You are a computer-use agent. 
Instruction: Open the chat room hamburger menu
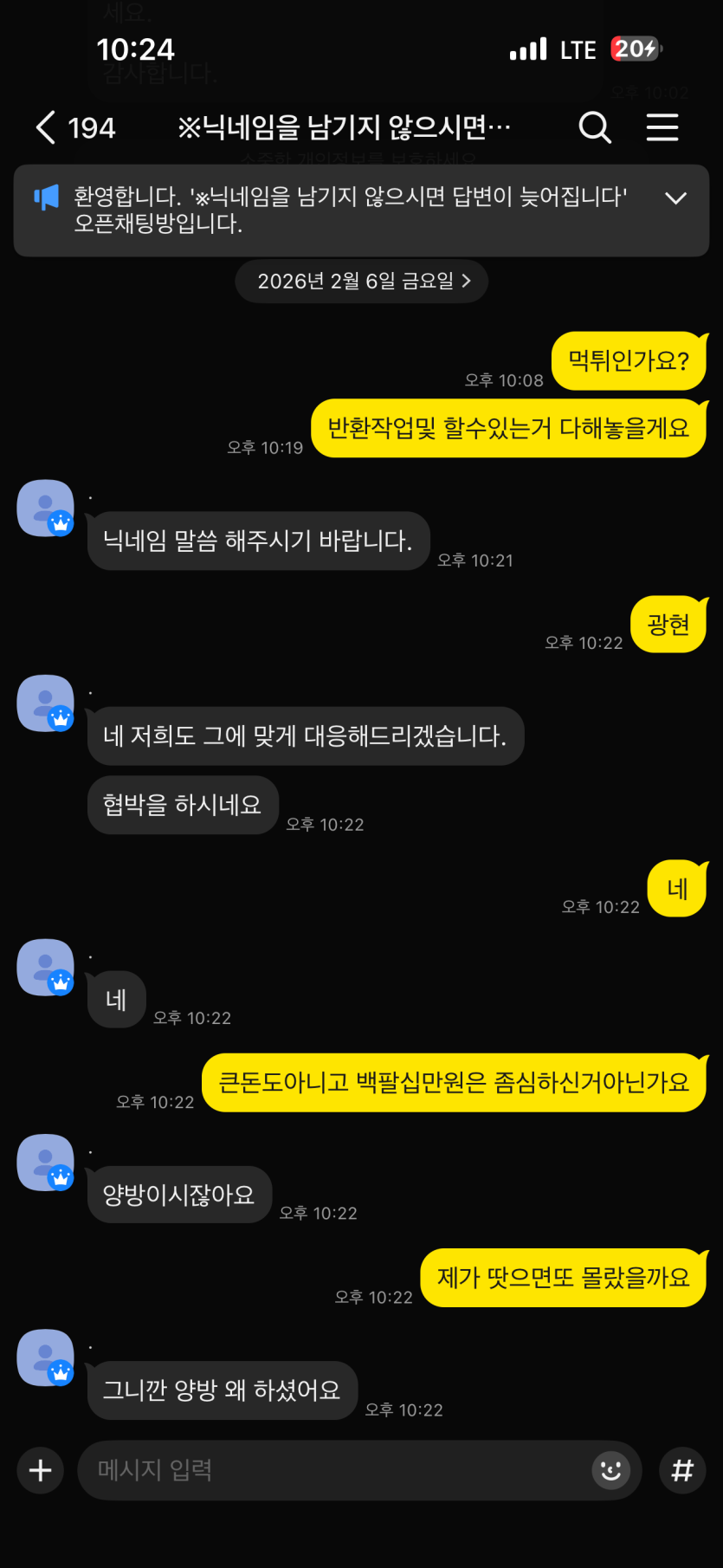coord(662,127)
